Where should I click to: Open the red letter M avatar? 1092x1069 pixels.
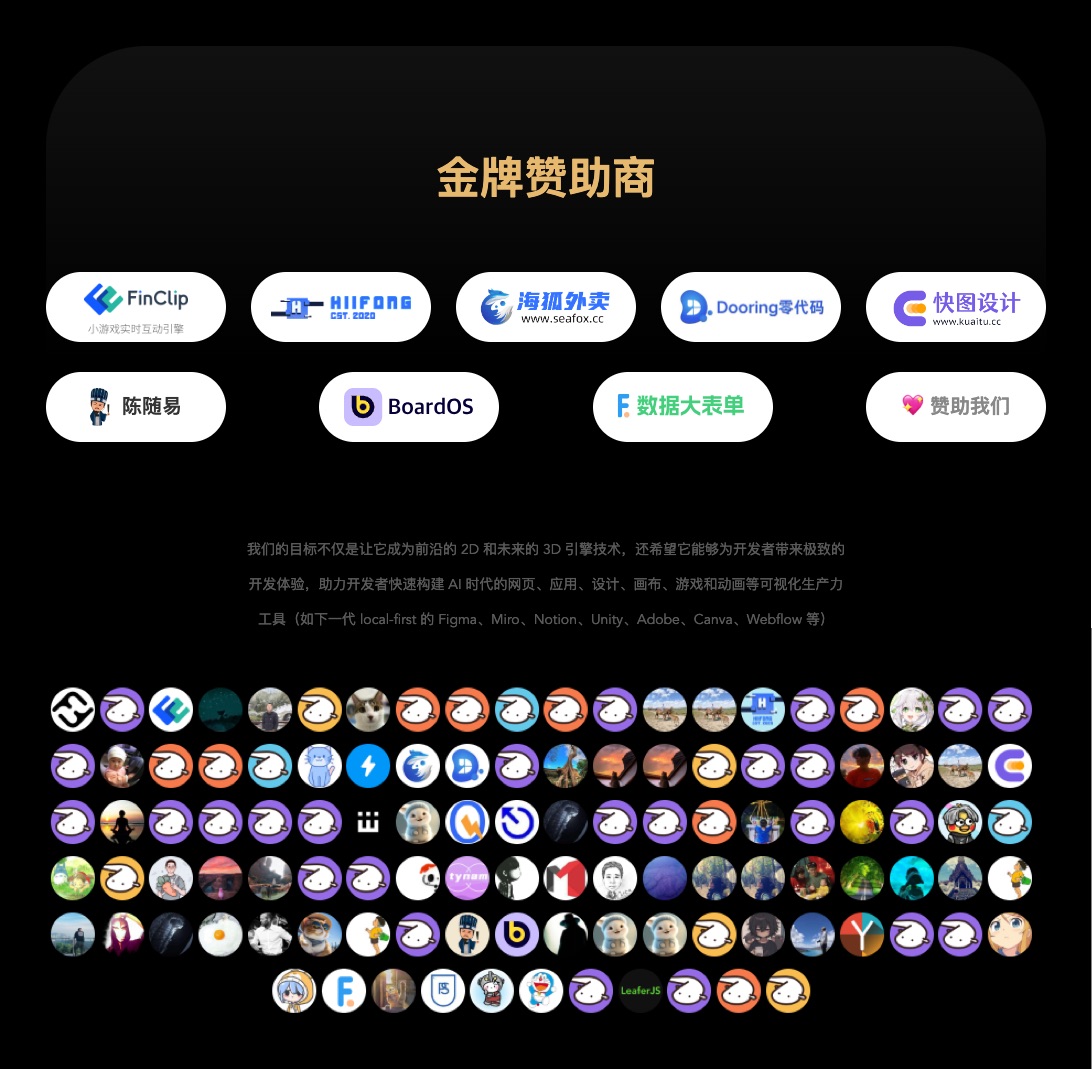pos(566,879)
